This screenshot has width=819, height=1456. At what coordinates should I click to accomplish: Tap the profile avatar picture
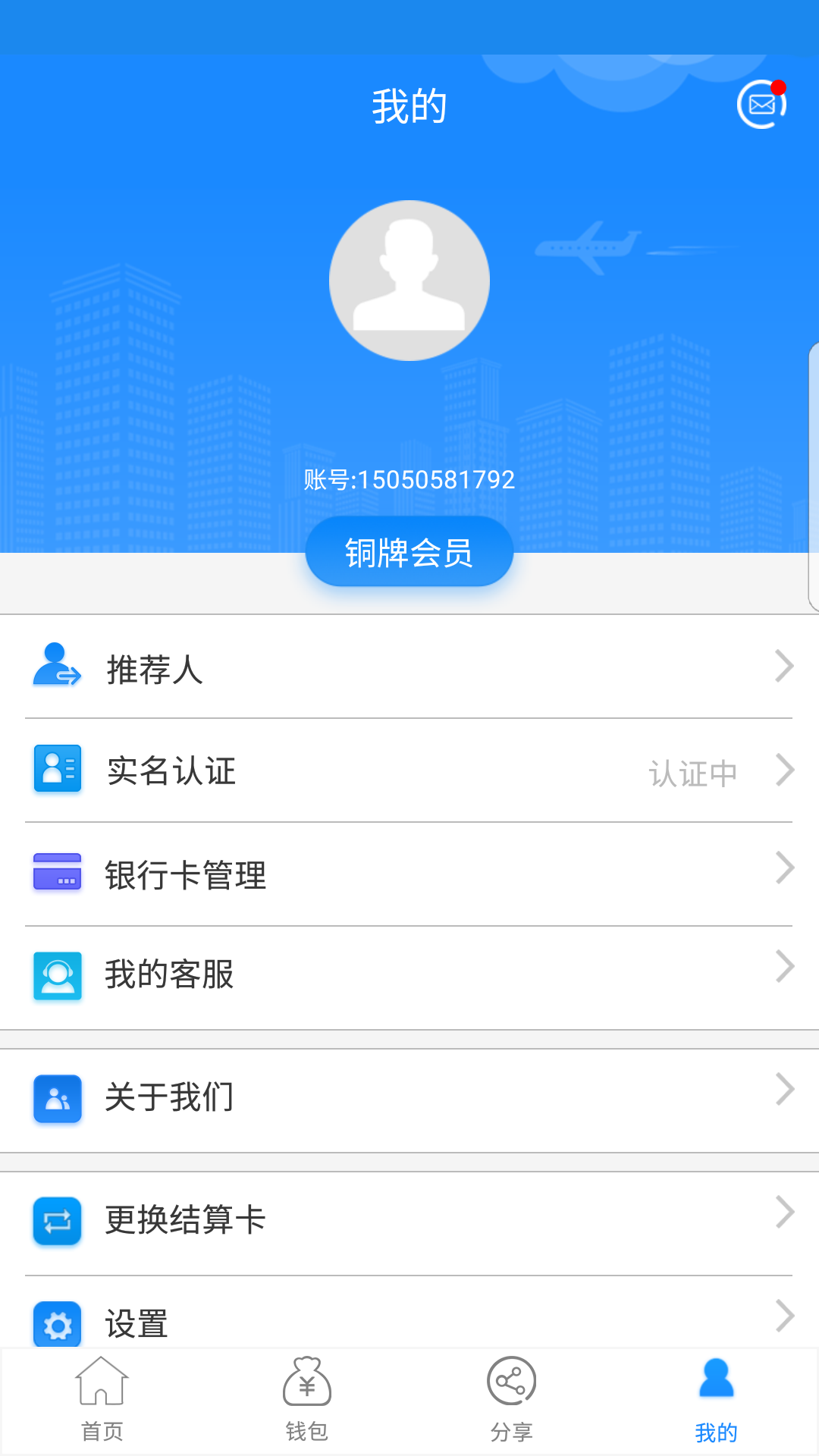(409, 281)
